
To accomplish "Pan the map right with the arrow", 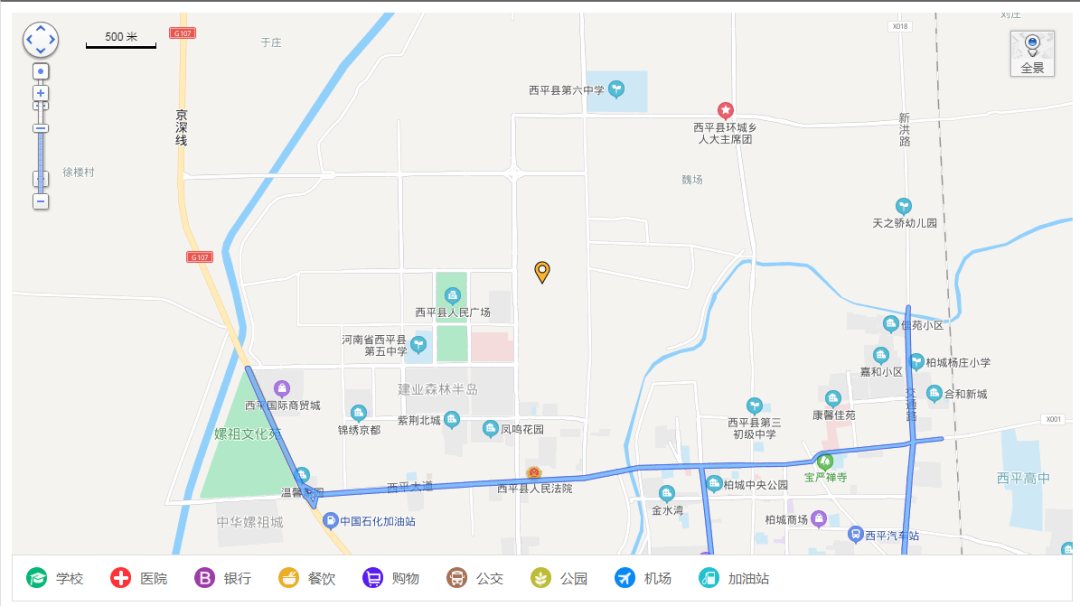I will (x=54, y=40).
